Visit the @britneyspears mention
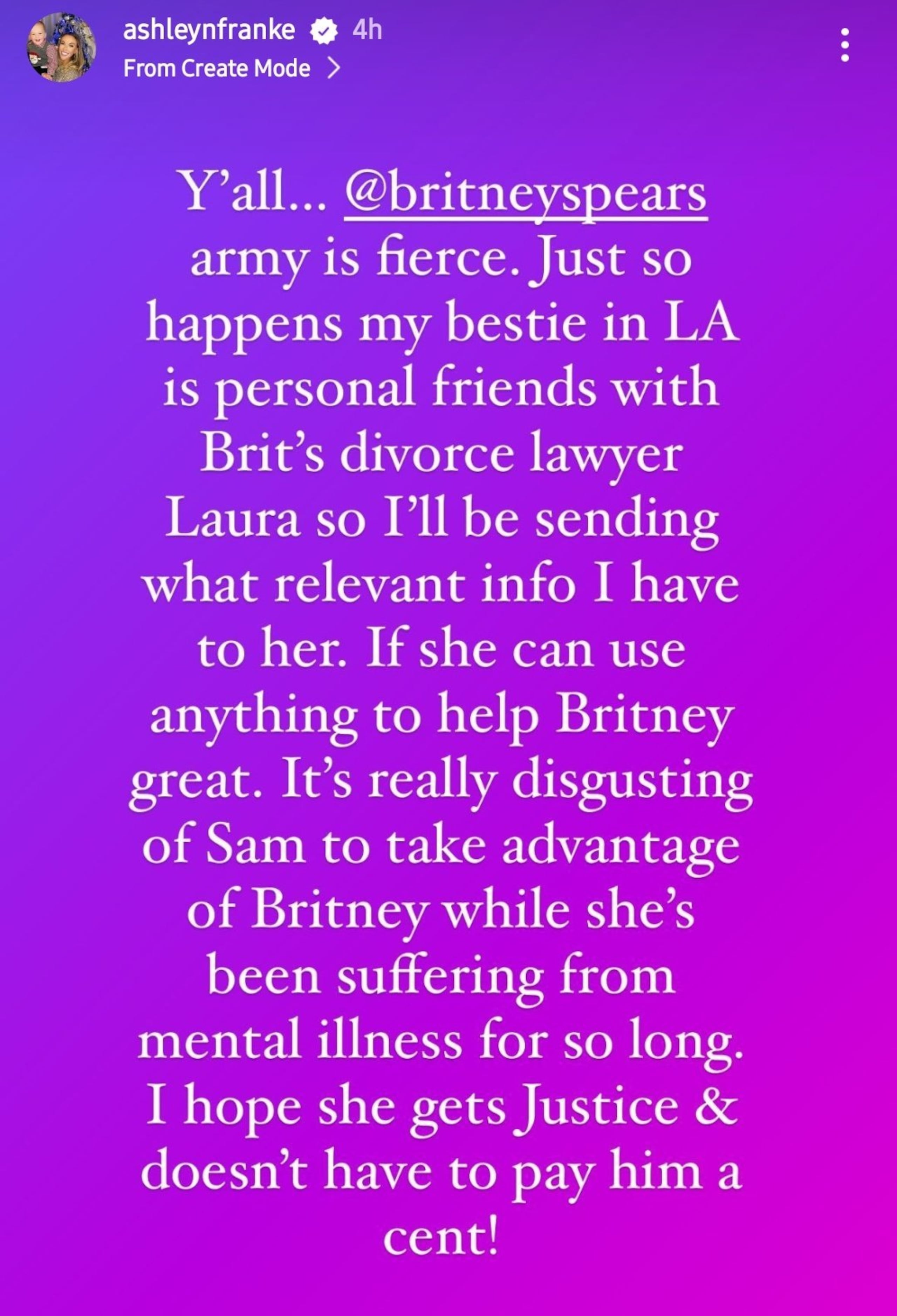This screenshot has height=1316, width=897. coord(525,195)
